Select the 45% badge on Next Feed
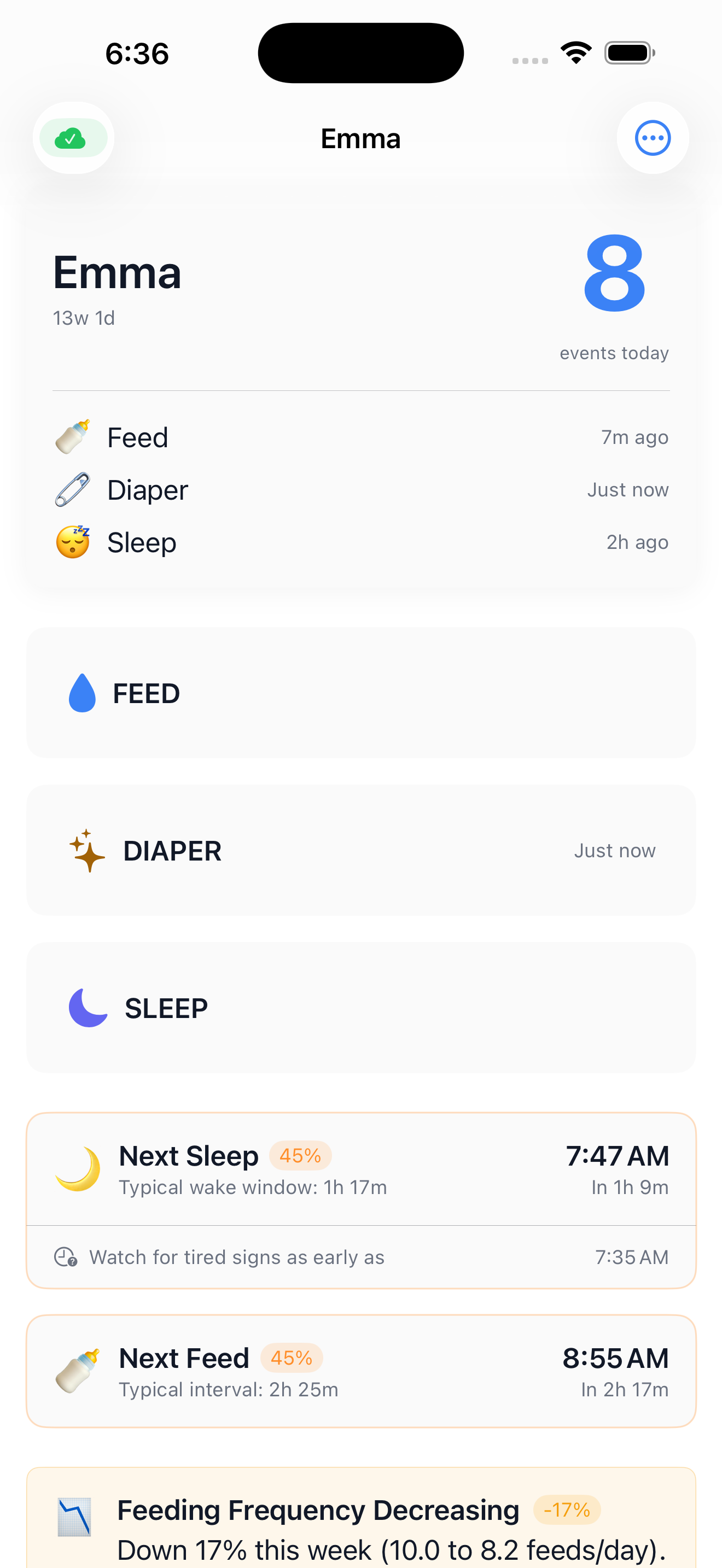The height and width of the screenshot is (1568, 722). coord(291,1358)
